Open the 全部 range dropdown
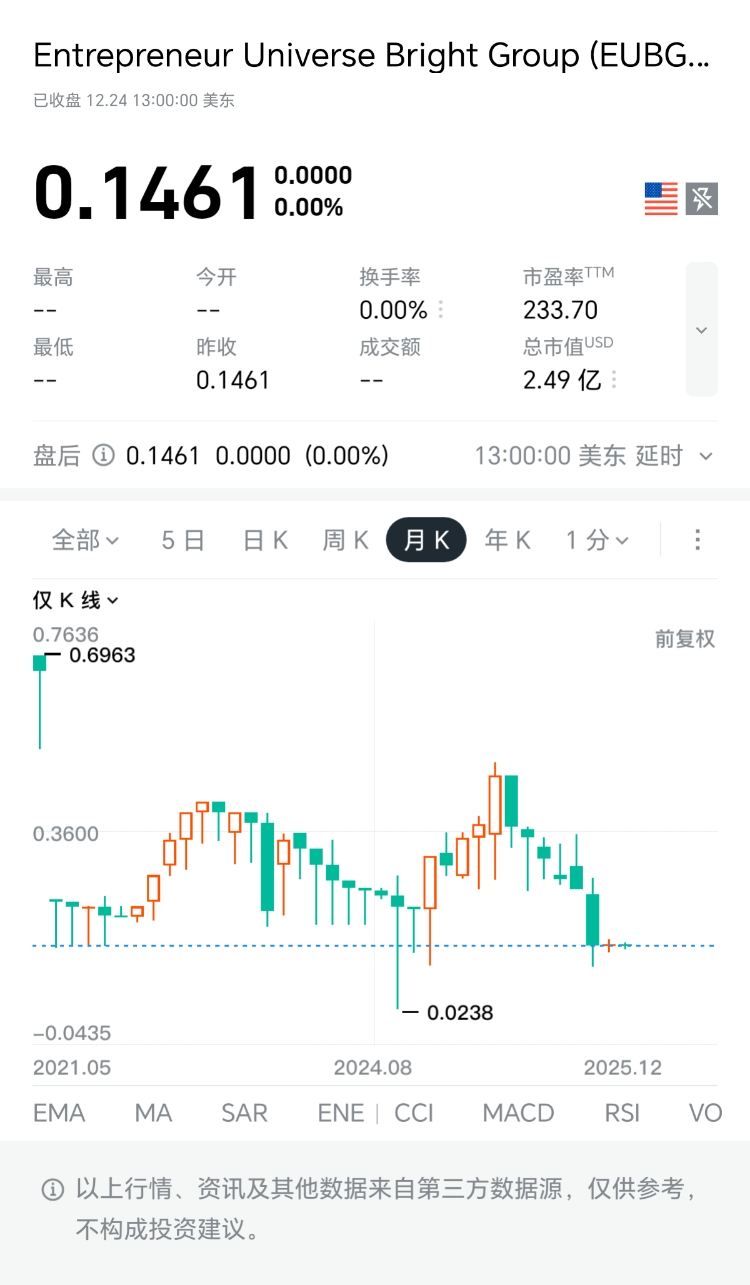This screenshot has height=1285, width=750. point(85,541)
